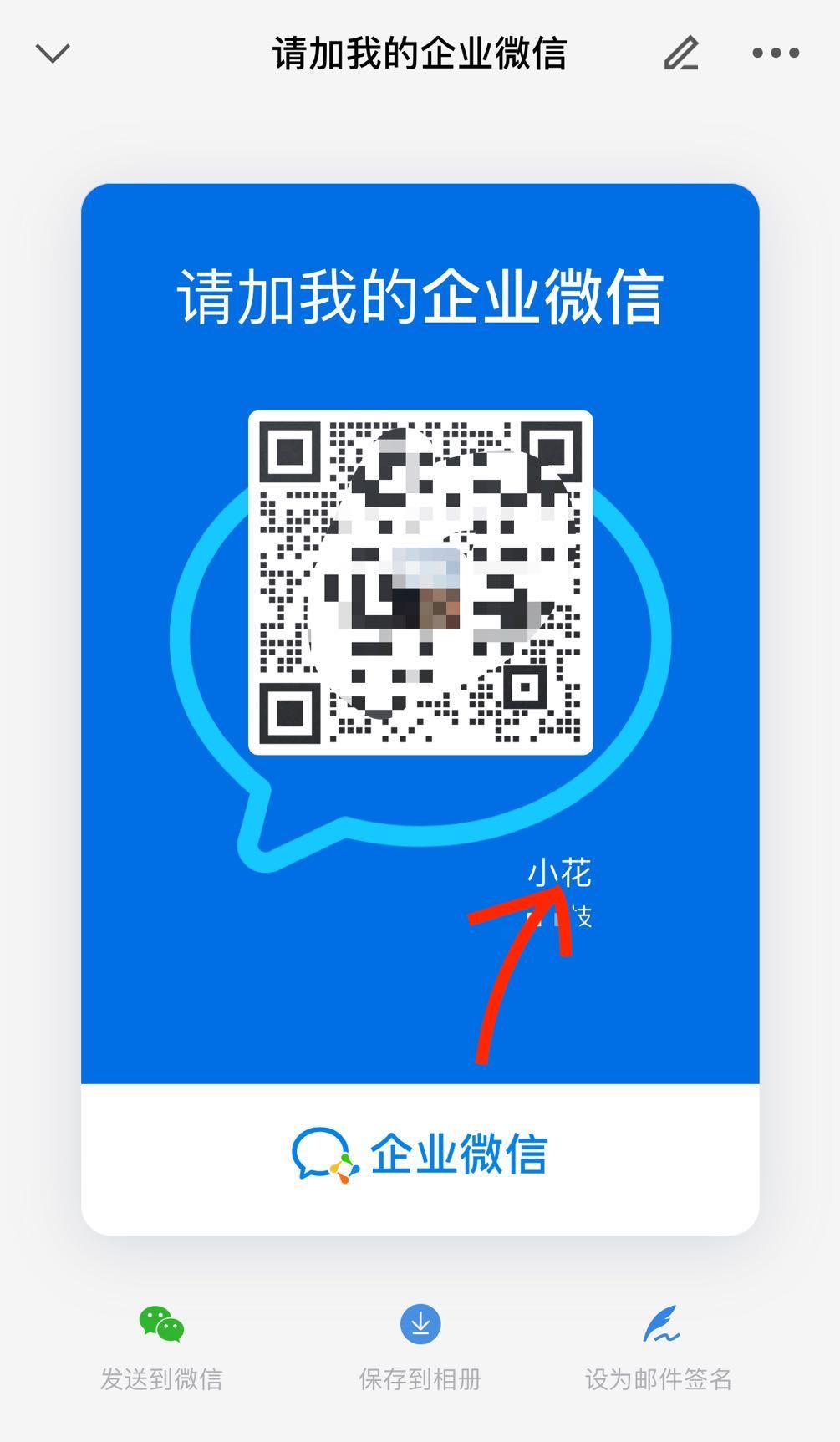Collapse the page with the down chevron

pos(53,54)
